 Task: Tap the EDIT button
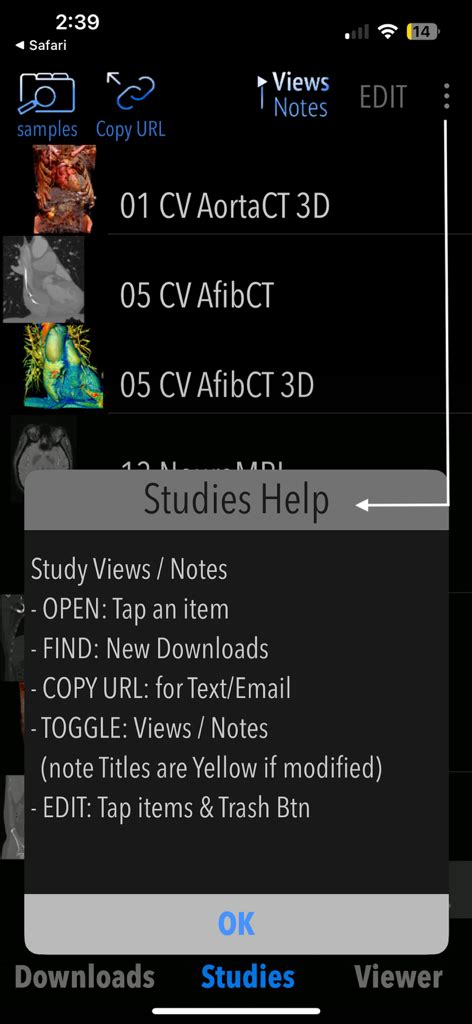pos(383,97)
